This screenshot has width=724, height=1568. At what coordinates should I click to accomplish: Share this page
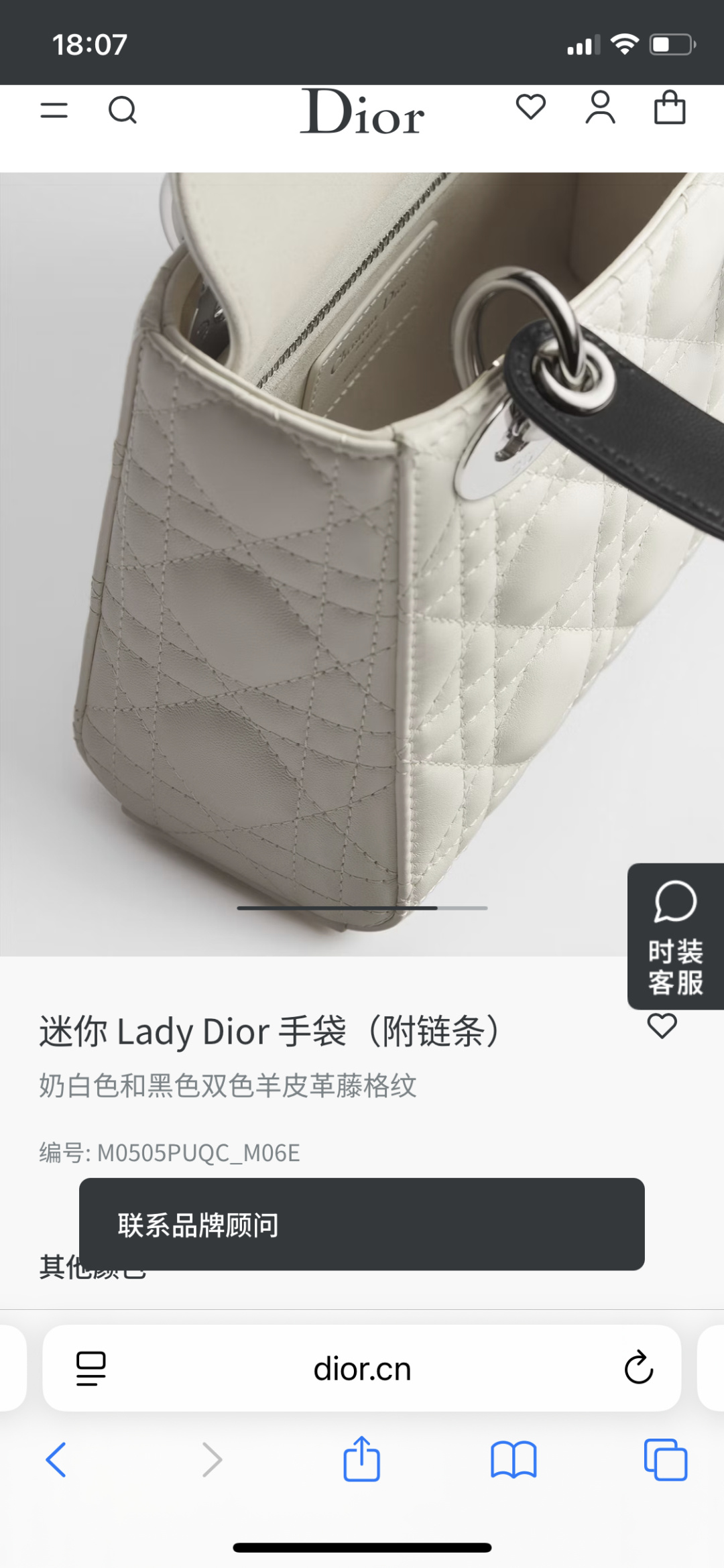coord(362,1458)
